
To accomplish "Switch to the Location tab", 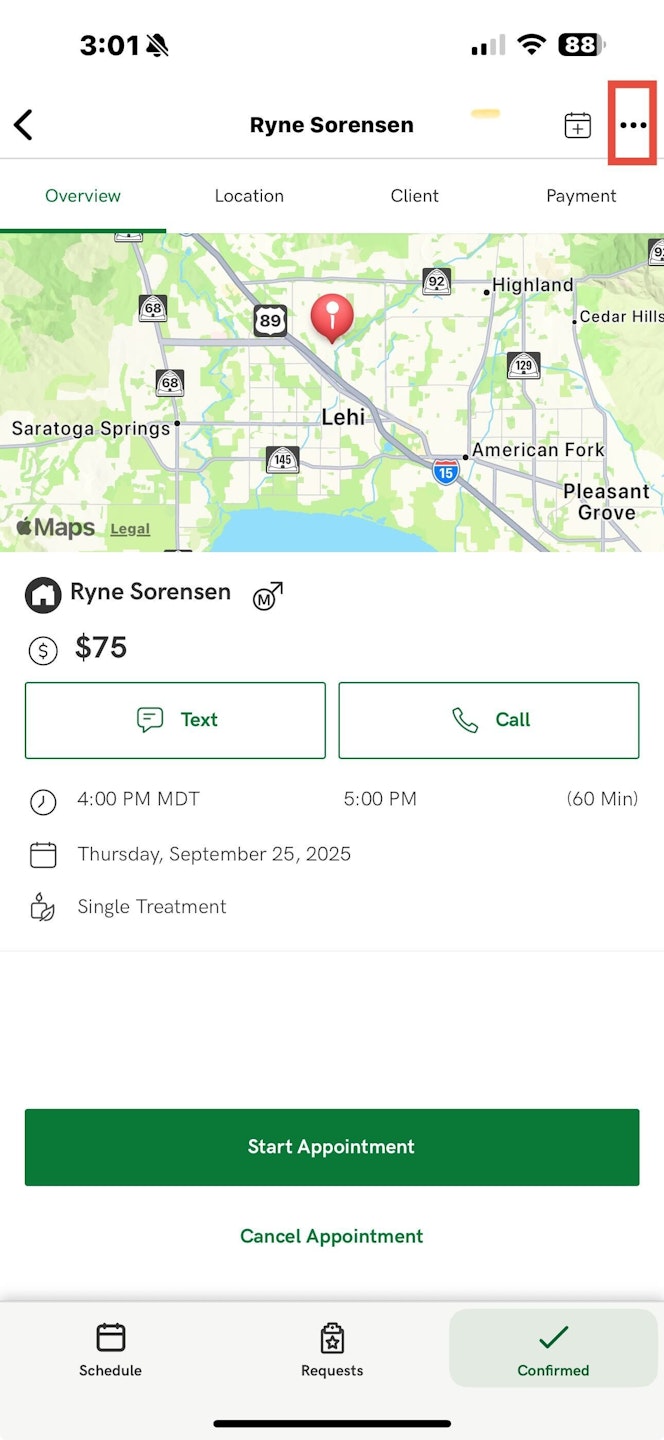I will [x=249, y=196].
